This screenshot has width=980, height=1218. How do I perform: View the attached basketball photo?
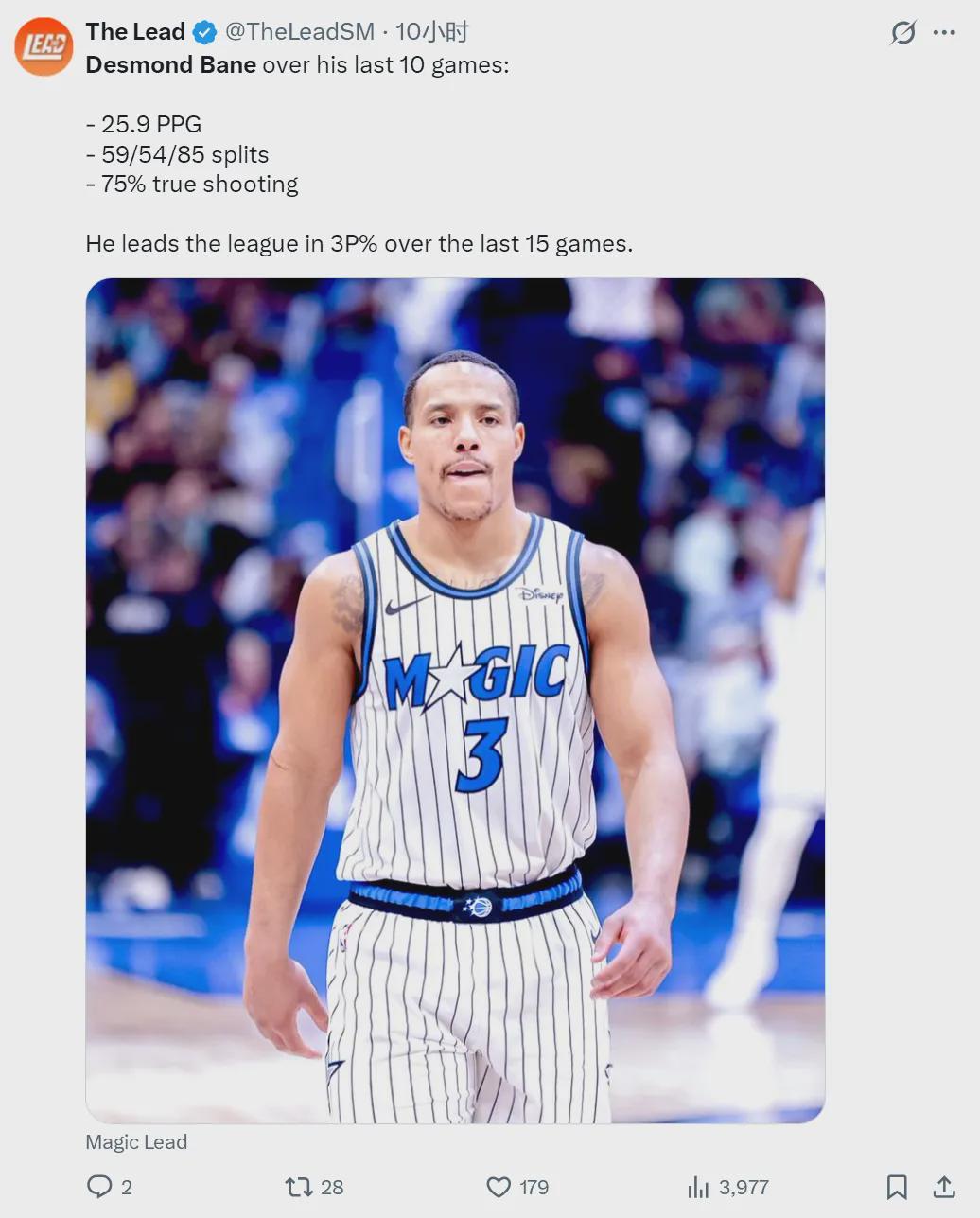pos(455,700)
